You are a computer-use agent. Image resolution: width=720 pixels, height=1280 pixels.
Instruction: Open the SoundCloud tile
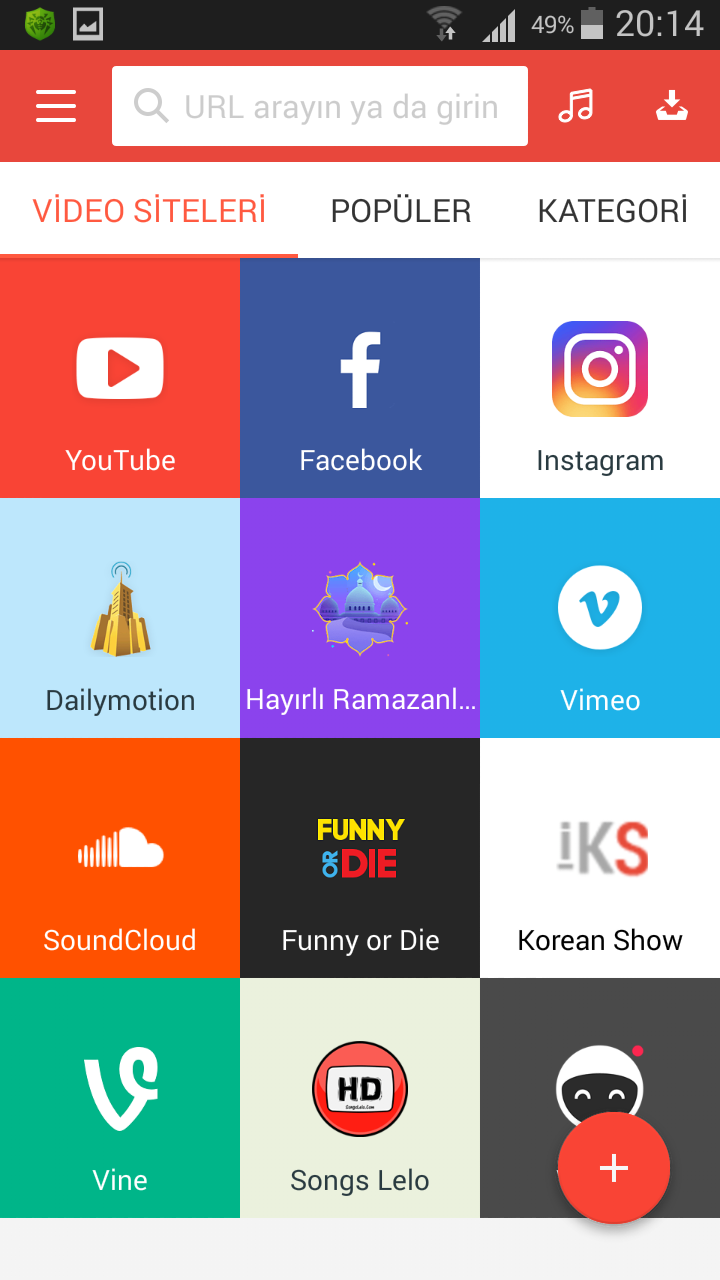[120, 858]
